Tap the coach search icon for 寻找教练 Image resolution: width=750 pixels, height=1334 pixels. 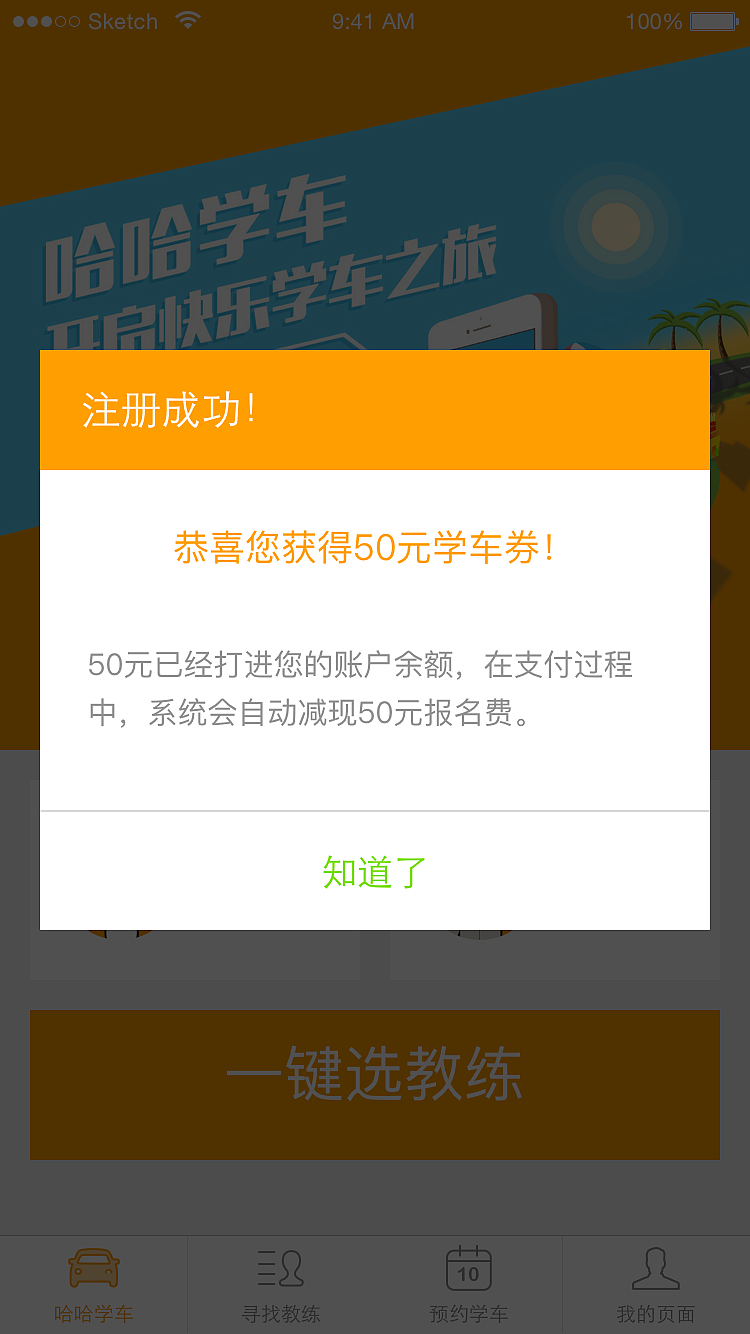pos(281,1268)
